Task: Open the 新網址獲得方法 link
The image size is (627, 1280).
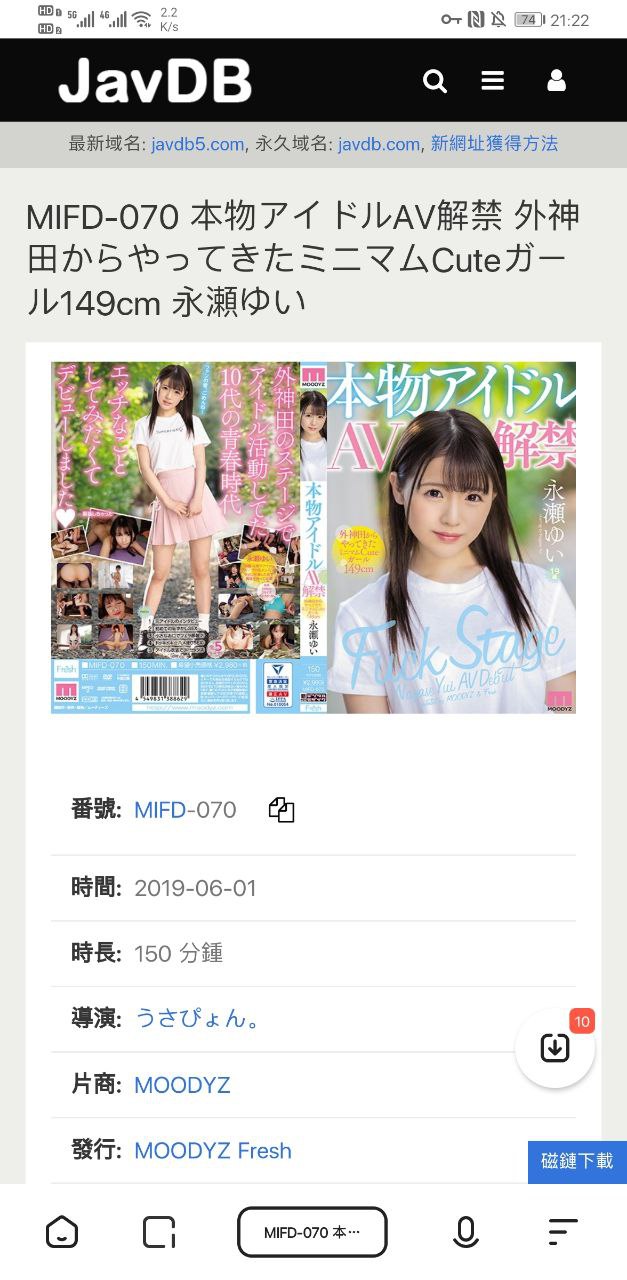Action: click(494, 144)
